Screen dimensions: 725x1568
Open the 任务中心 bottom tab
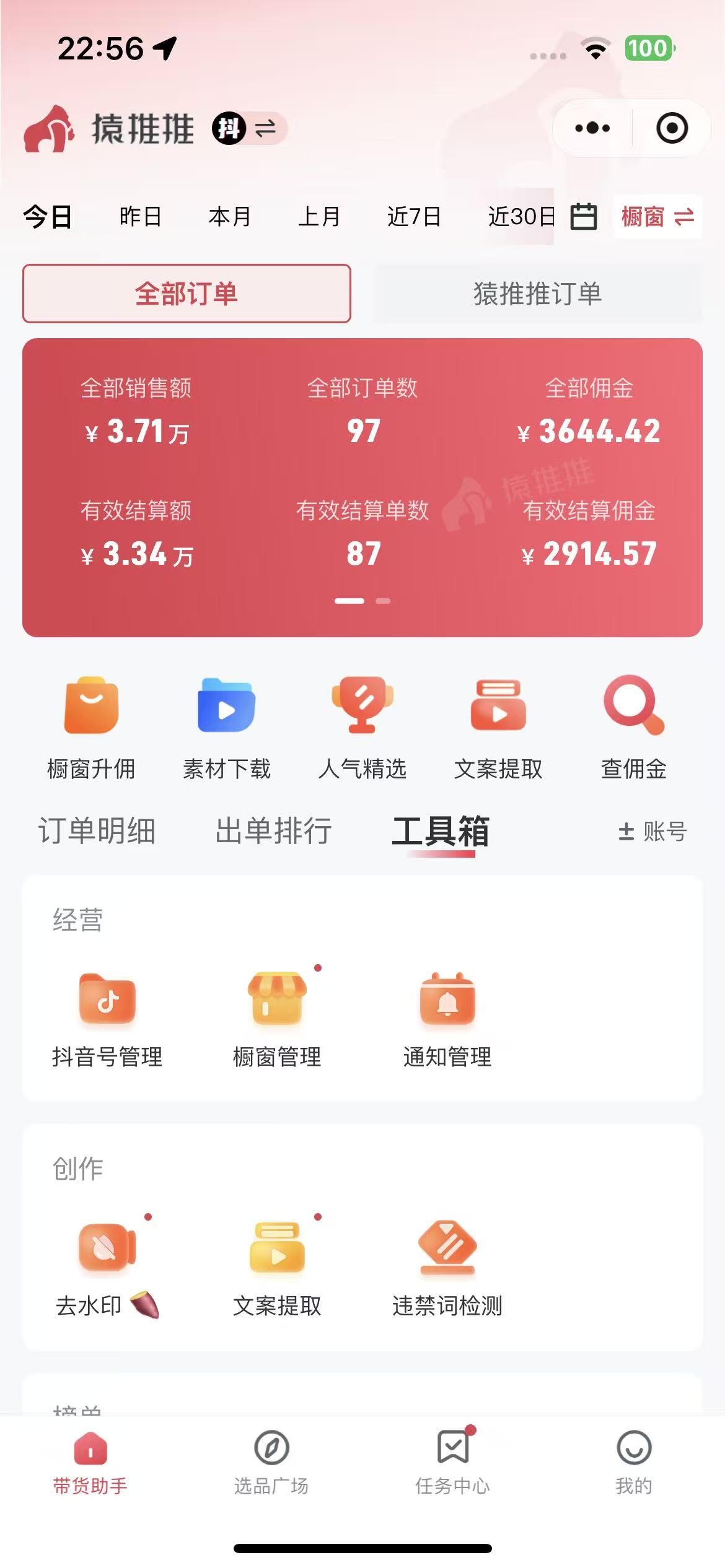(453, 1463)
